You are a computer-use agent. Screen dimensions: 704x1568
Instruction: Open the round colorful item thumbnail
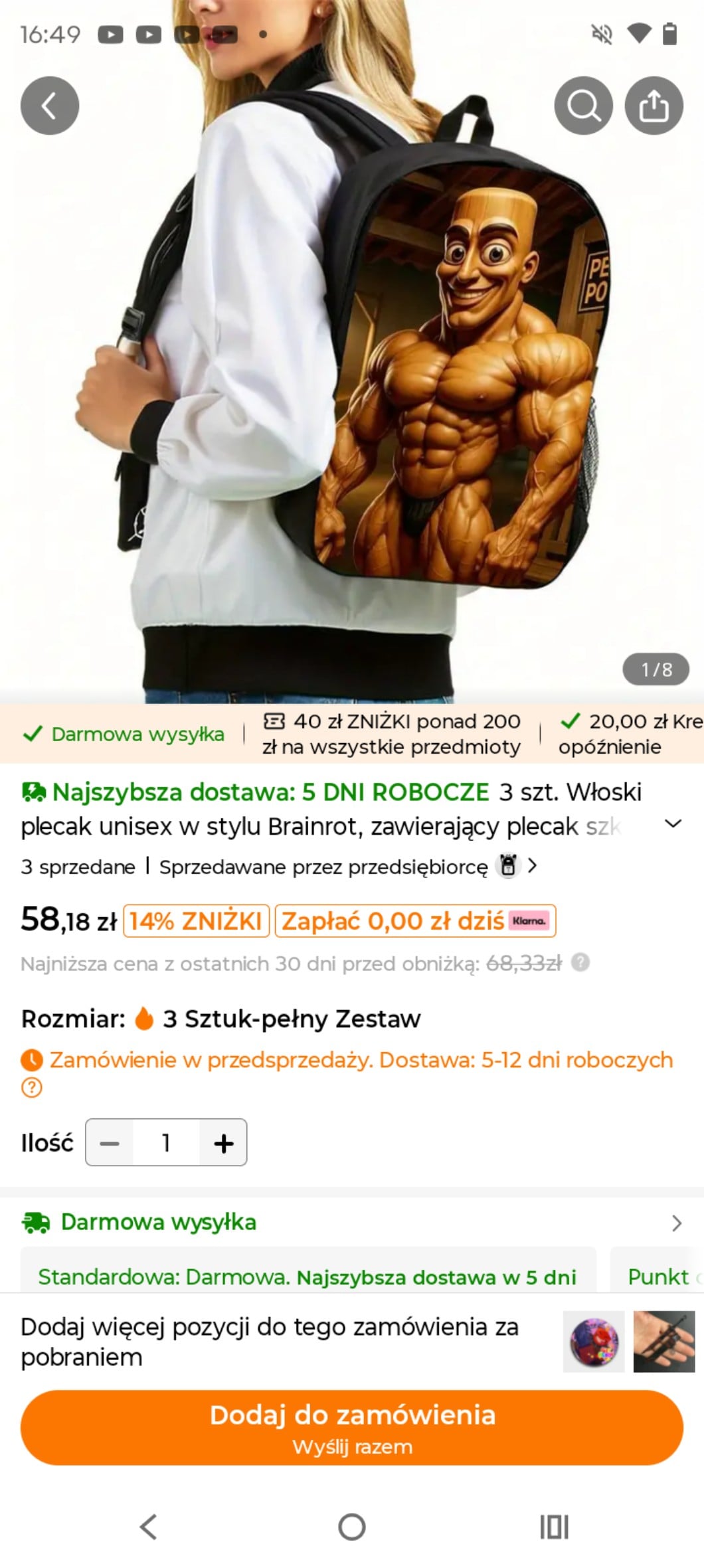(x=594, y=1342)
